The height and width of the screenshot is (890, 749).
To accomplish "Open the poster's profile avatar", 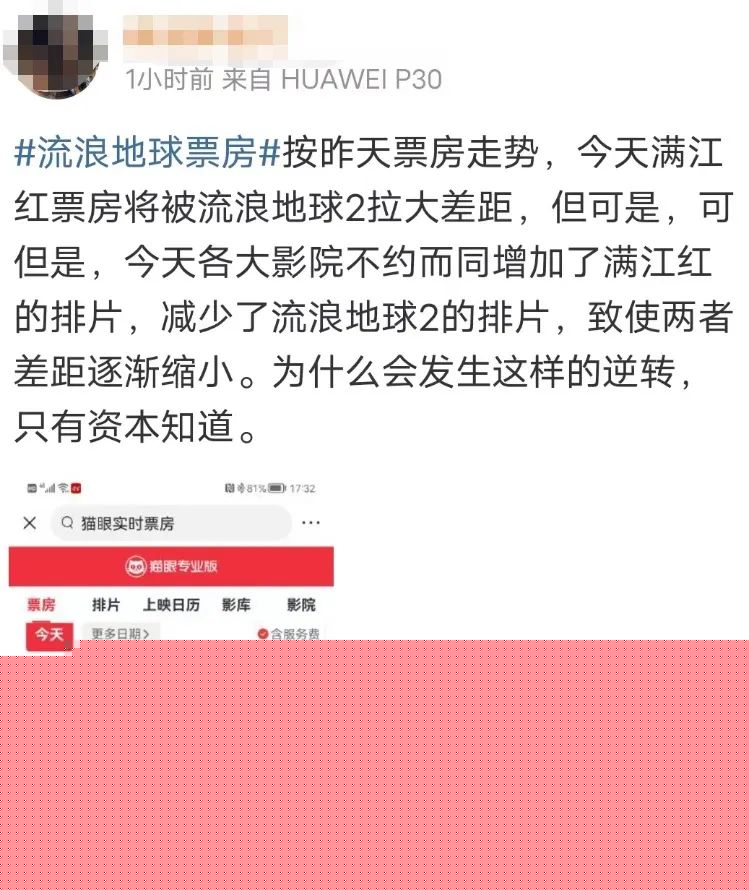I will coord(52,52).
